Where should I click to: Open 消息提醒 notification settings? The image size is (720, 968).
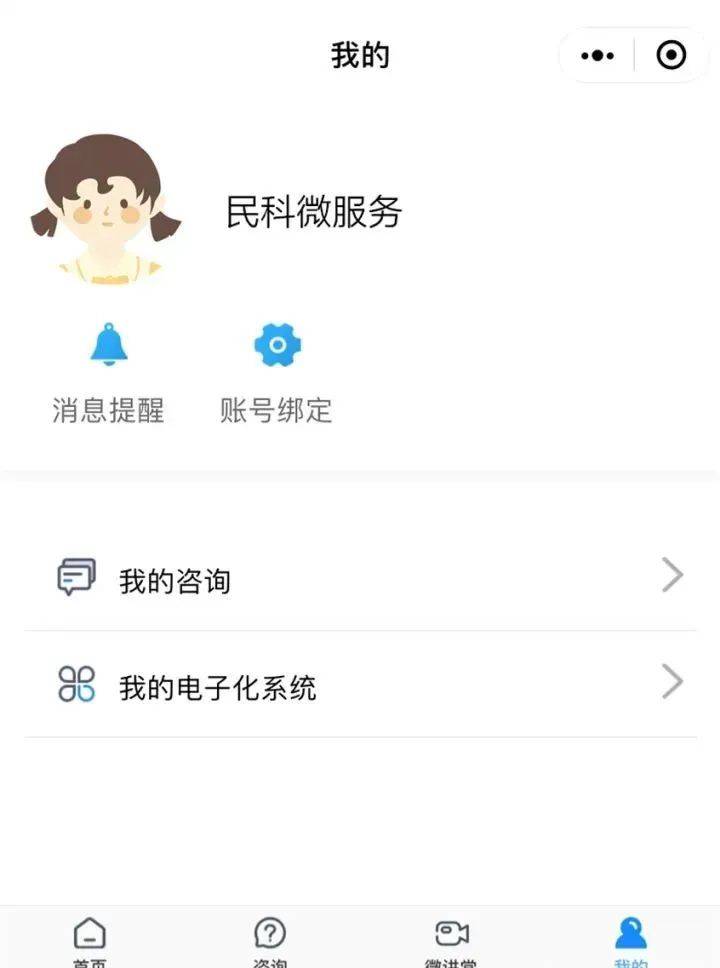coord(108,376)
